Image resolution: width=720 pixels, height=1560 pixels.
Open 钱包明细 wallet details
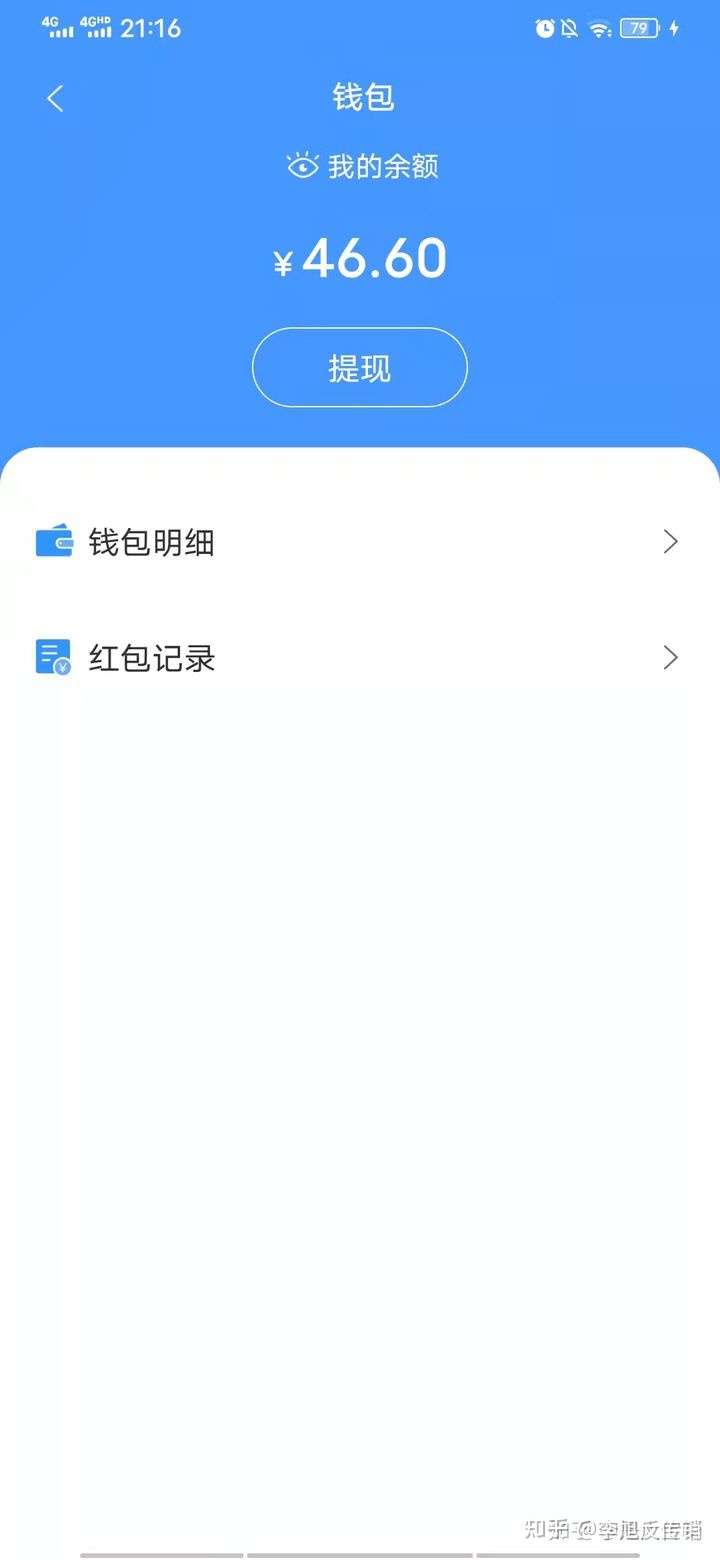coord(358,542)
